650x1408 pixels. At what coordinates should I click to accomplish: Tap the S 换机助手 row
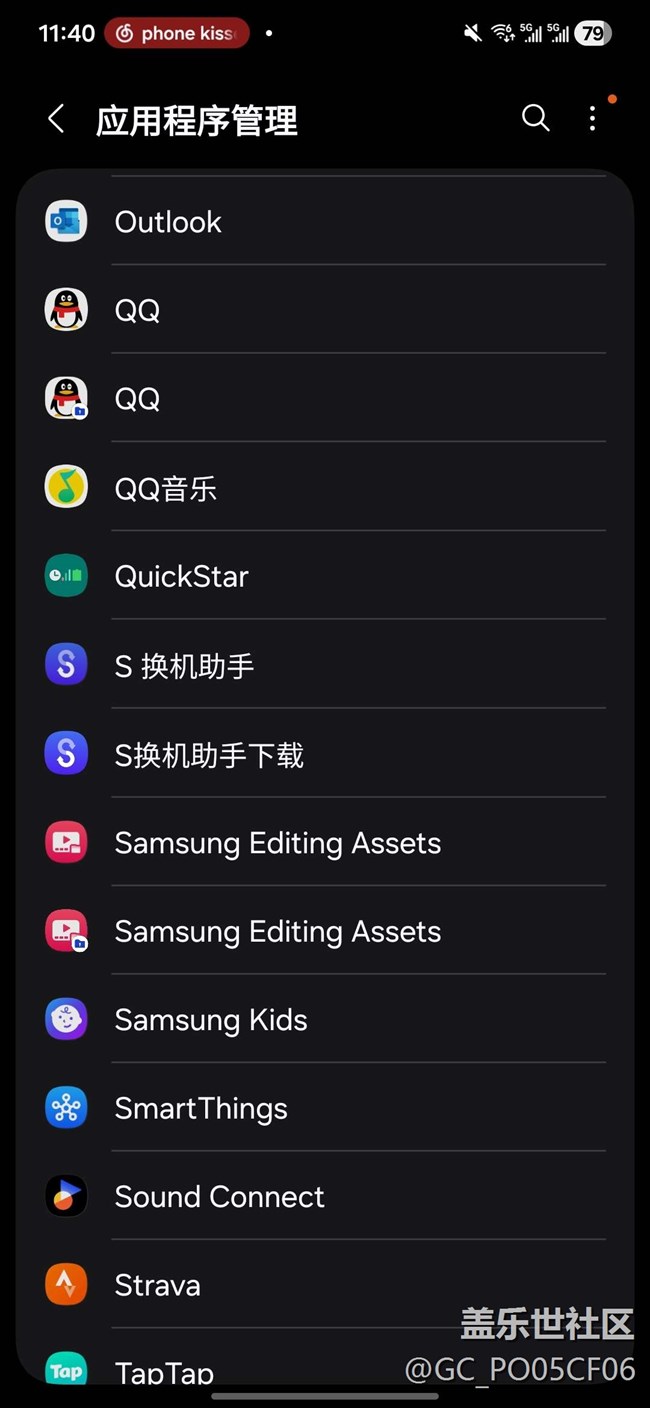coord(185,666)
